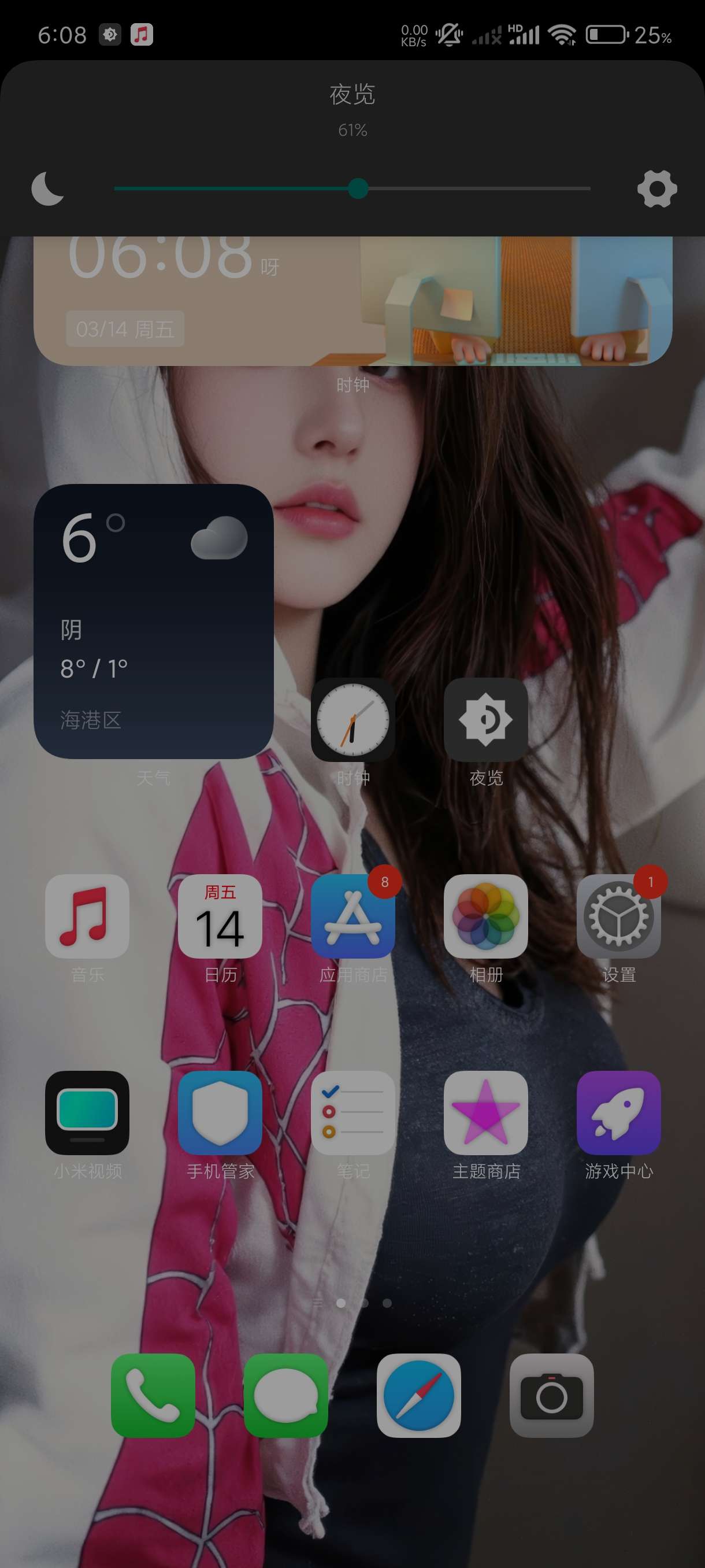Open the phone dialer in the dock

point(153,1395)
